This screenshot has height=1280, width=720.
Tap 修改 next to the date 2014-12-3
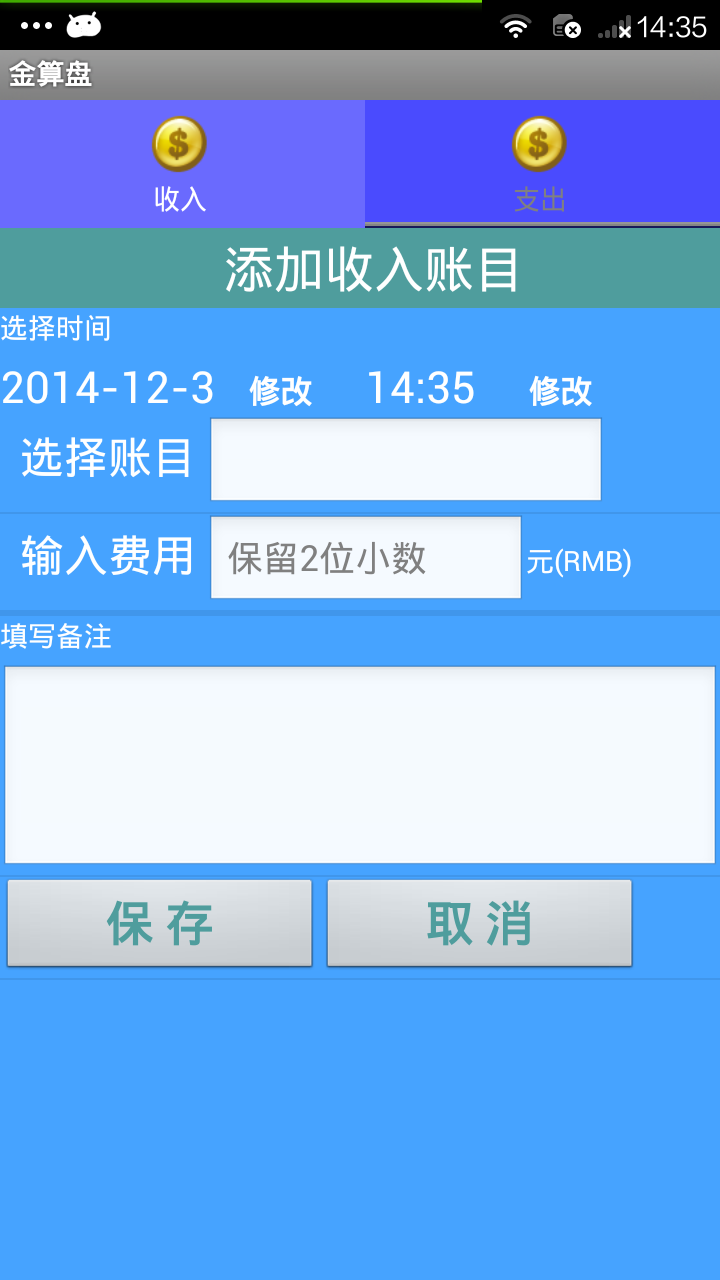281,391
